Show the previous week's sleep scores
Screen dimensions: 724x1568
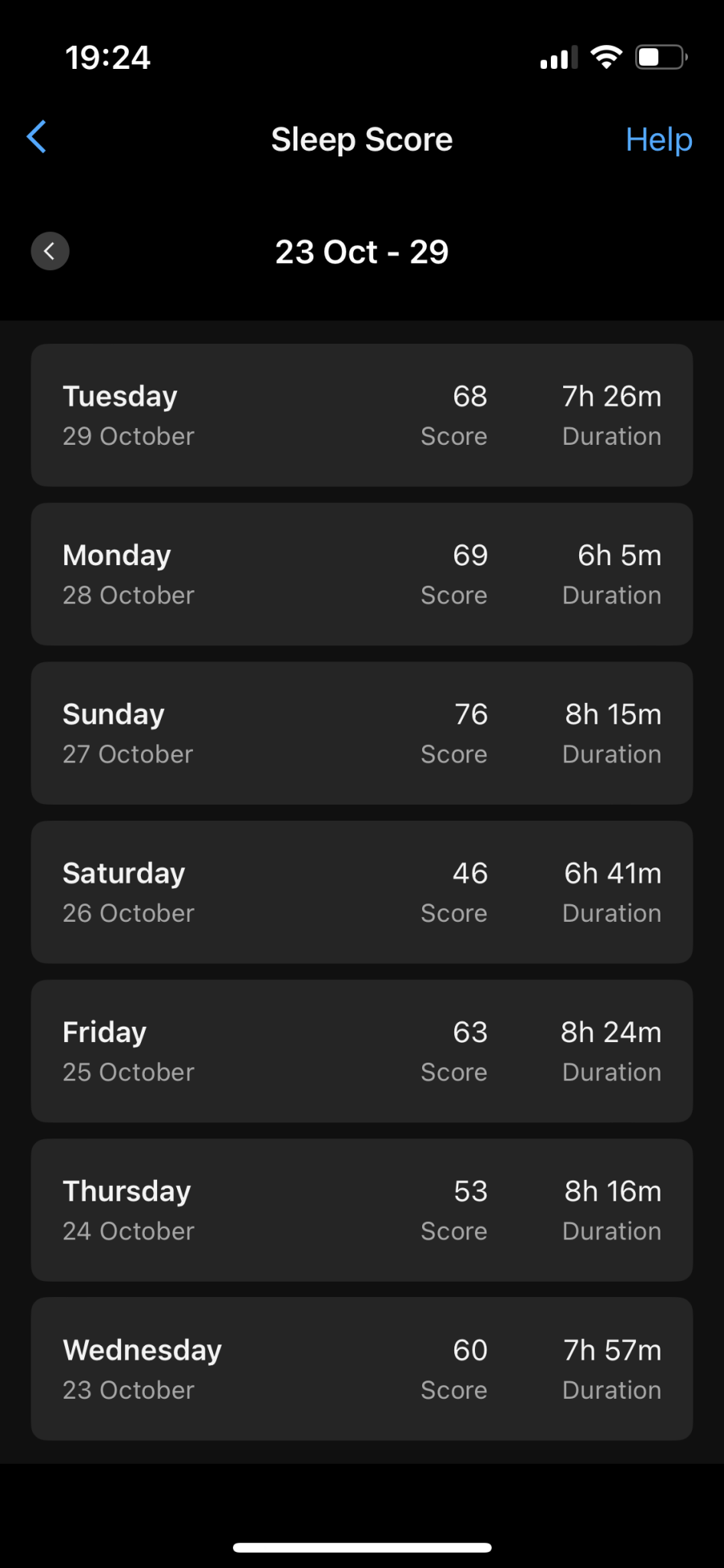pos(50,251)
